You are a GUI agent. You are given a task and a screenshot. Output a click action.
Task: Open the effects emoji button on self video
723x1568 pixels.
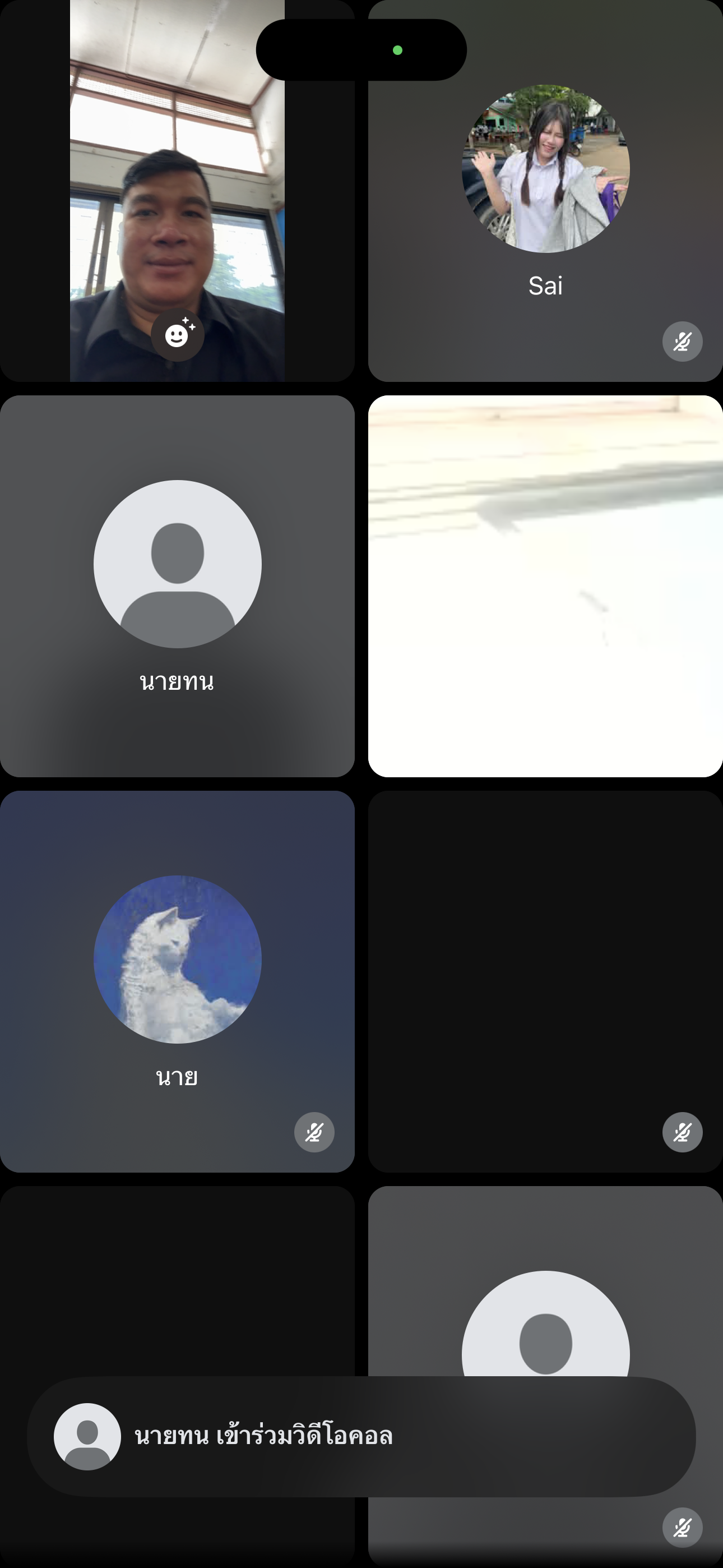pos(177,335)
